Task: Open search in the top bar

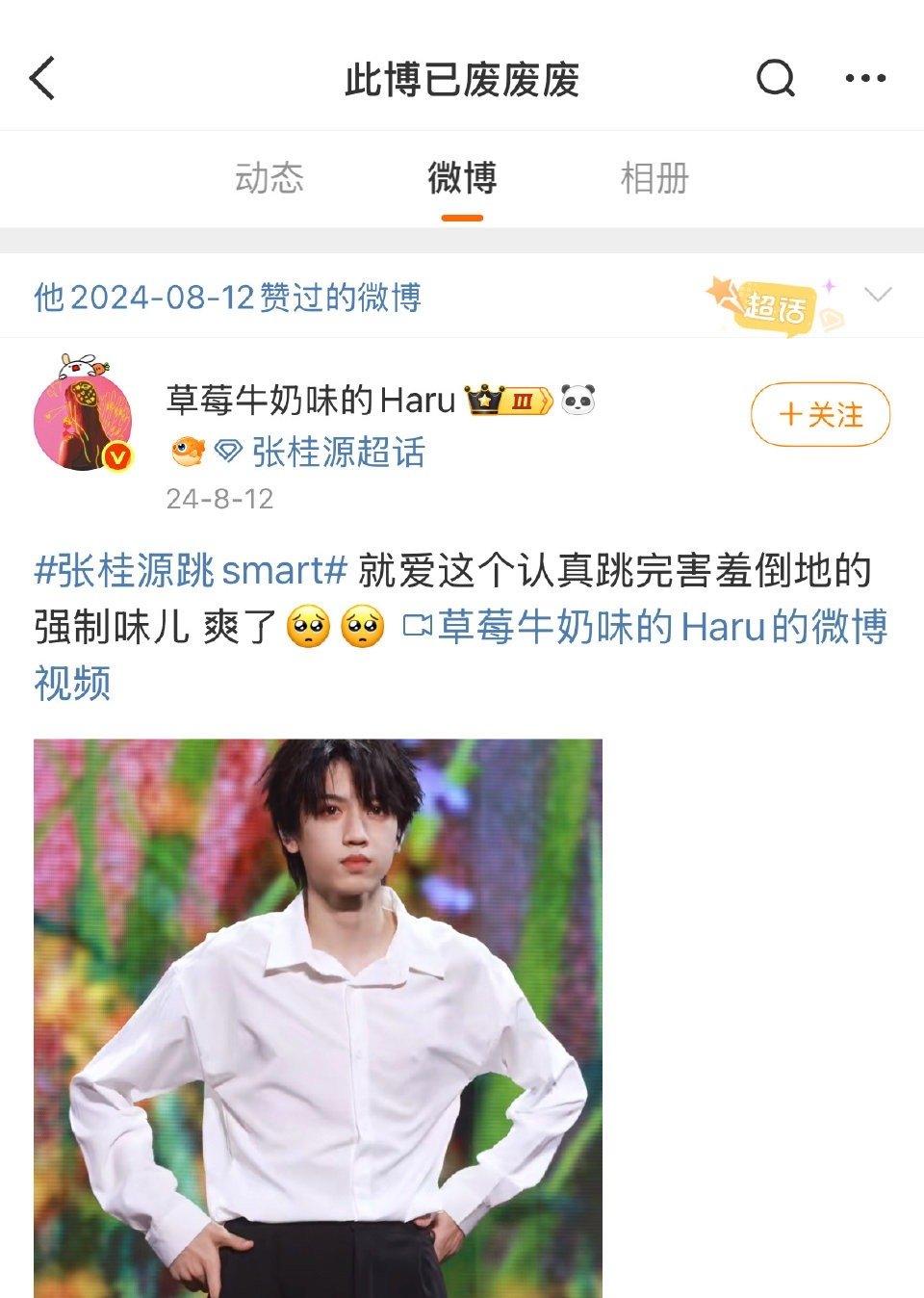Action: [x=775, y=79]
